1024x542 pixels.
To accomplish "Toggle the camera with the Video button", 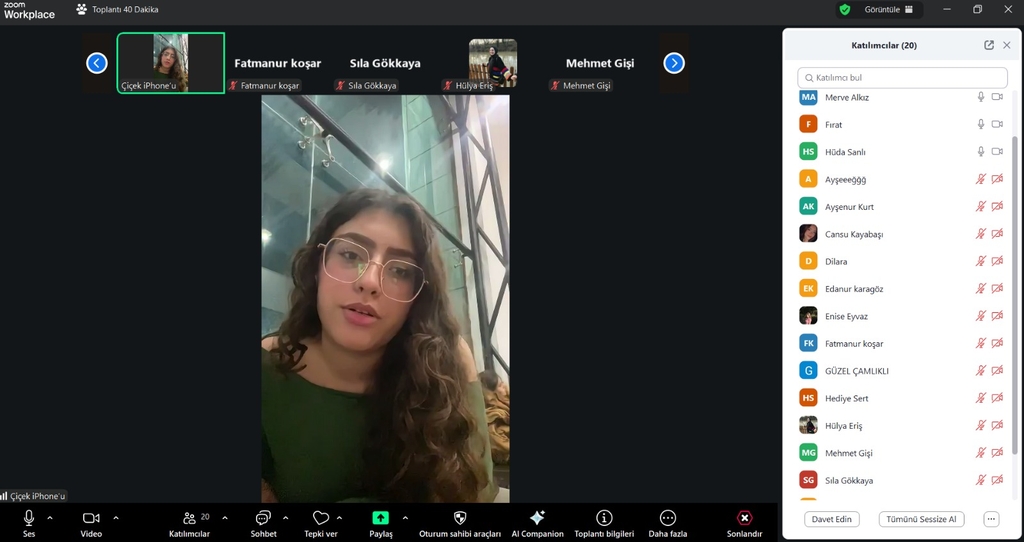I will (x=91, y=522).
